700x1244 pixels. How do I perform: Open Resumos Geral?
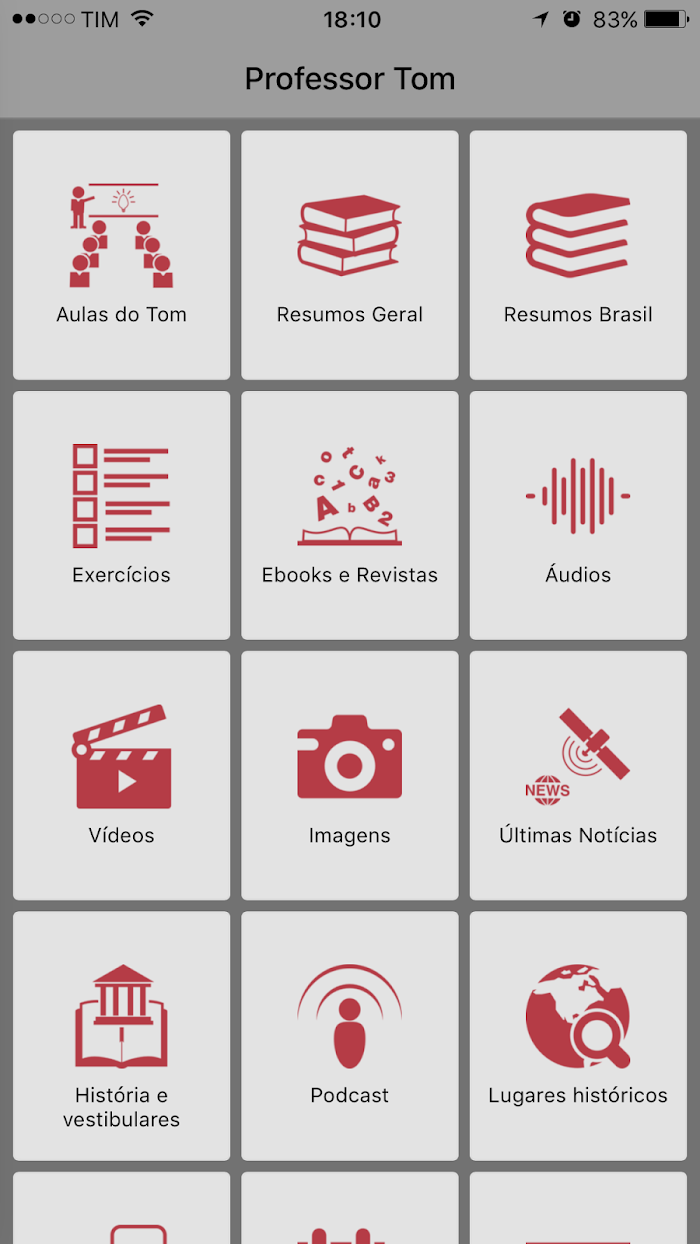point(350,255)
